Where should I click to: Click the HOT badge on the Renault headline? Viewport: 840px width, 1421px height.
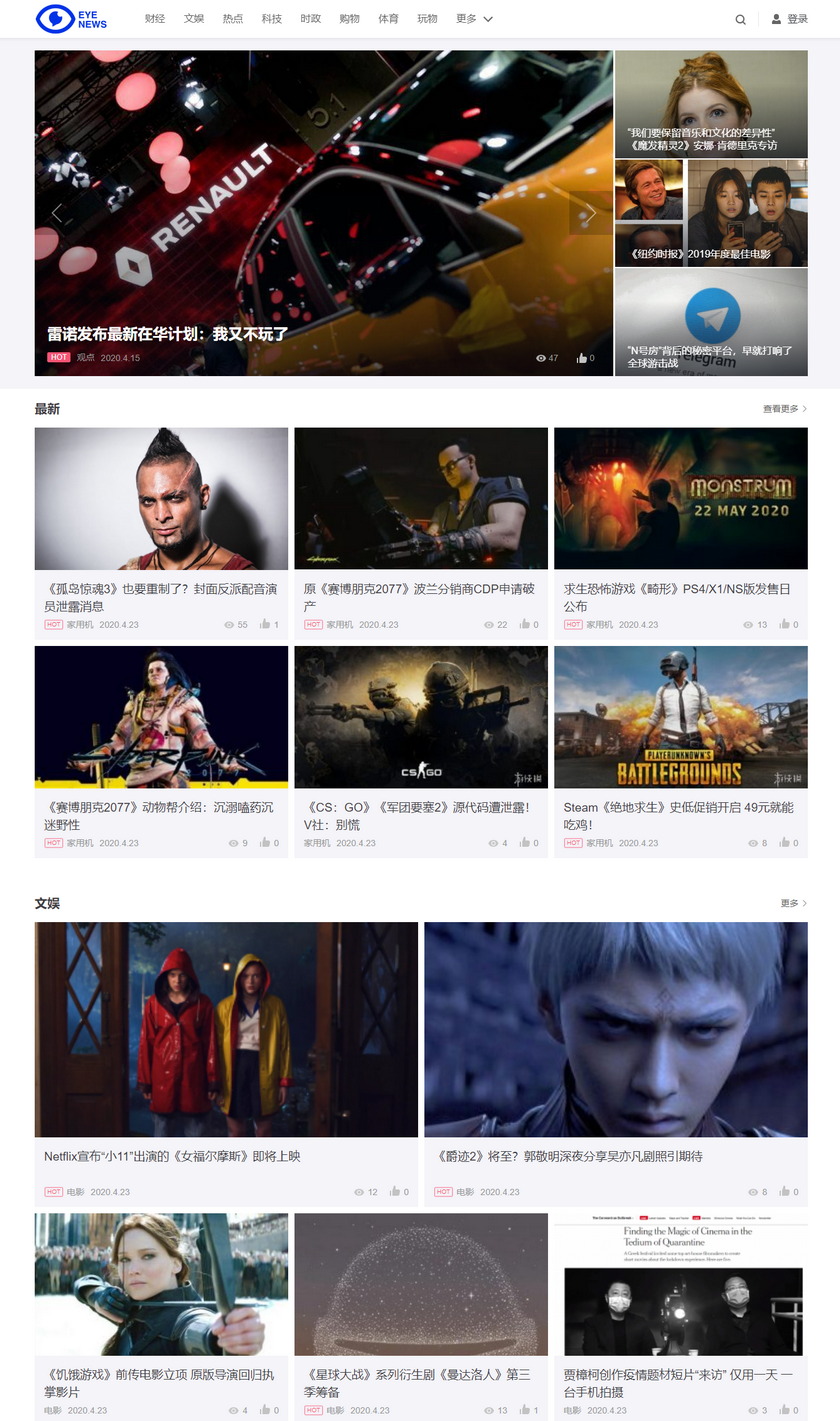[x=58, y=357]
